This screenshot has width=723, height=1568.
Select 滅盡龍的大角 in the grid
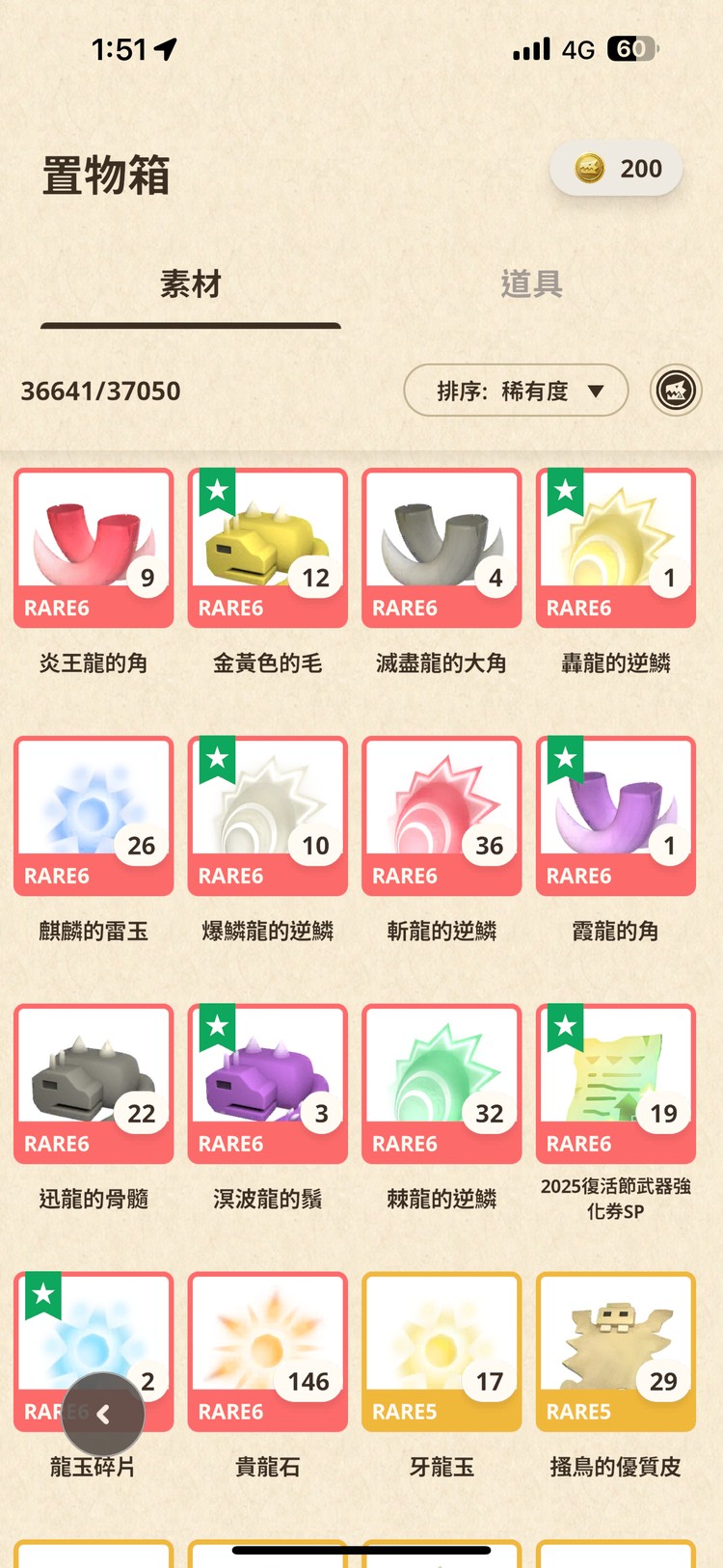coord(442,548)
